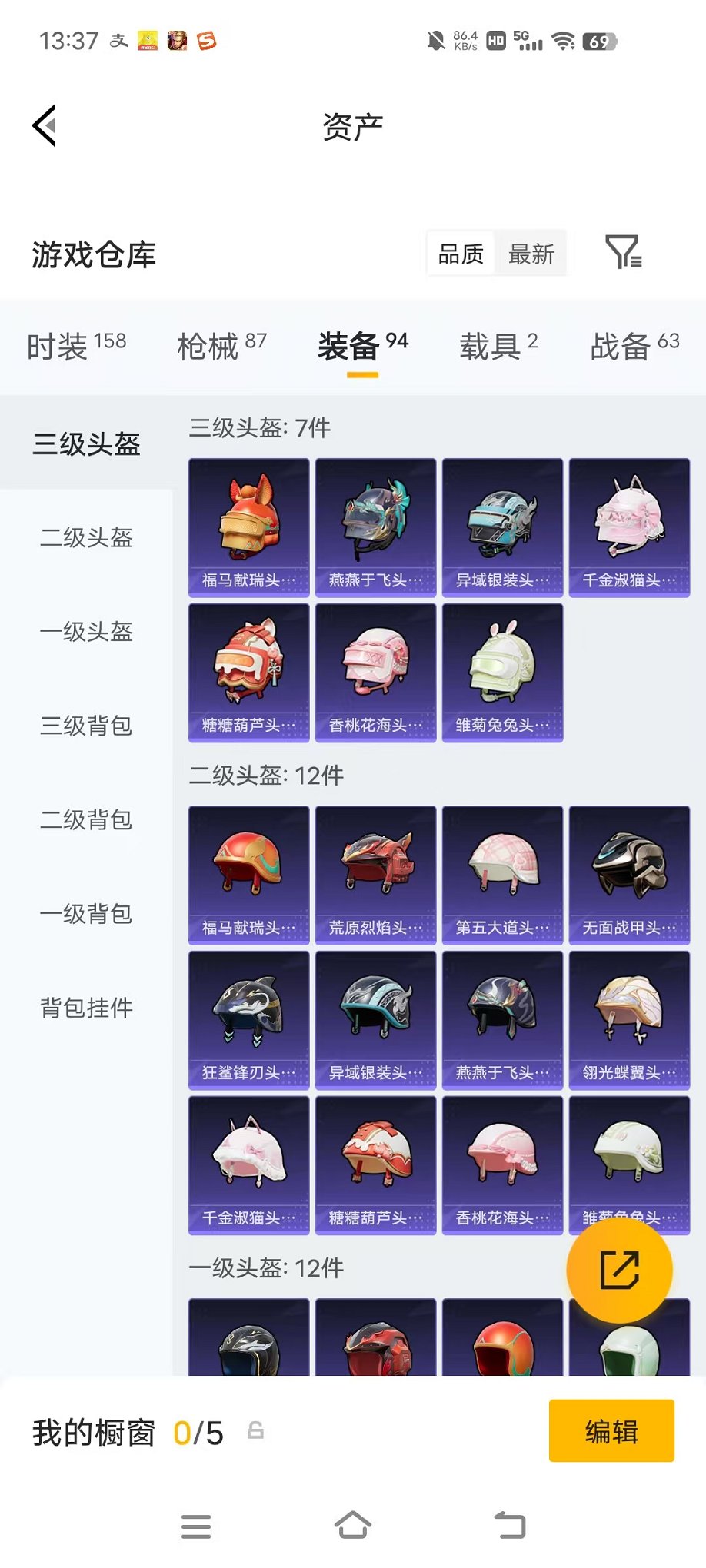The width and height of the screenshot is (706, 1568).
Task: Tap the menu icon in the navigation bar
Action: click(196, 1526)
